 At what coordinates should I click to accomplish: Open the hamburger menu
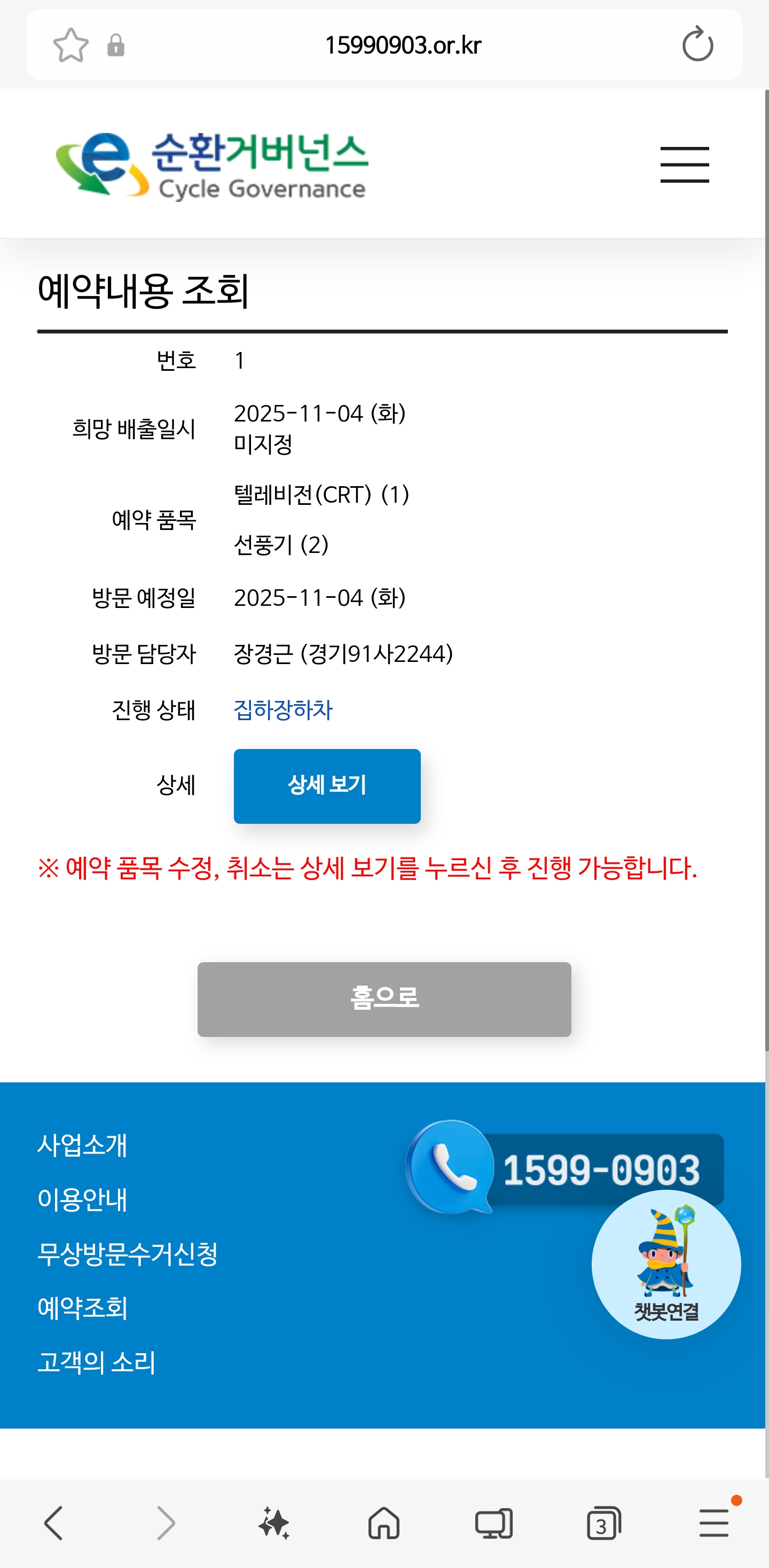pos(685,165)
